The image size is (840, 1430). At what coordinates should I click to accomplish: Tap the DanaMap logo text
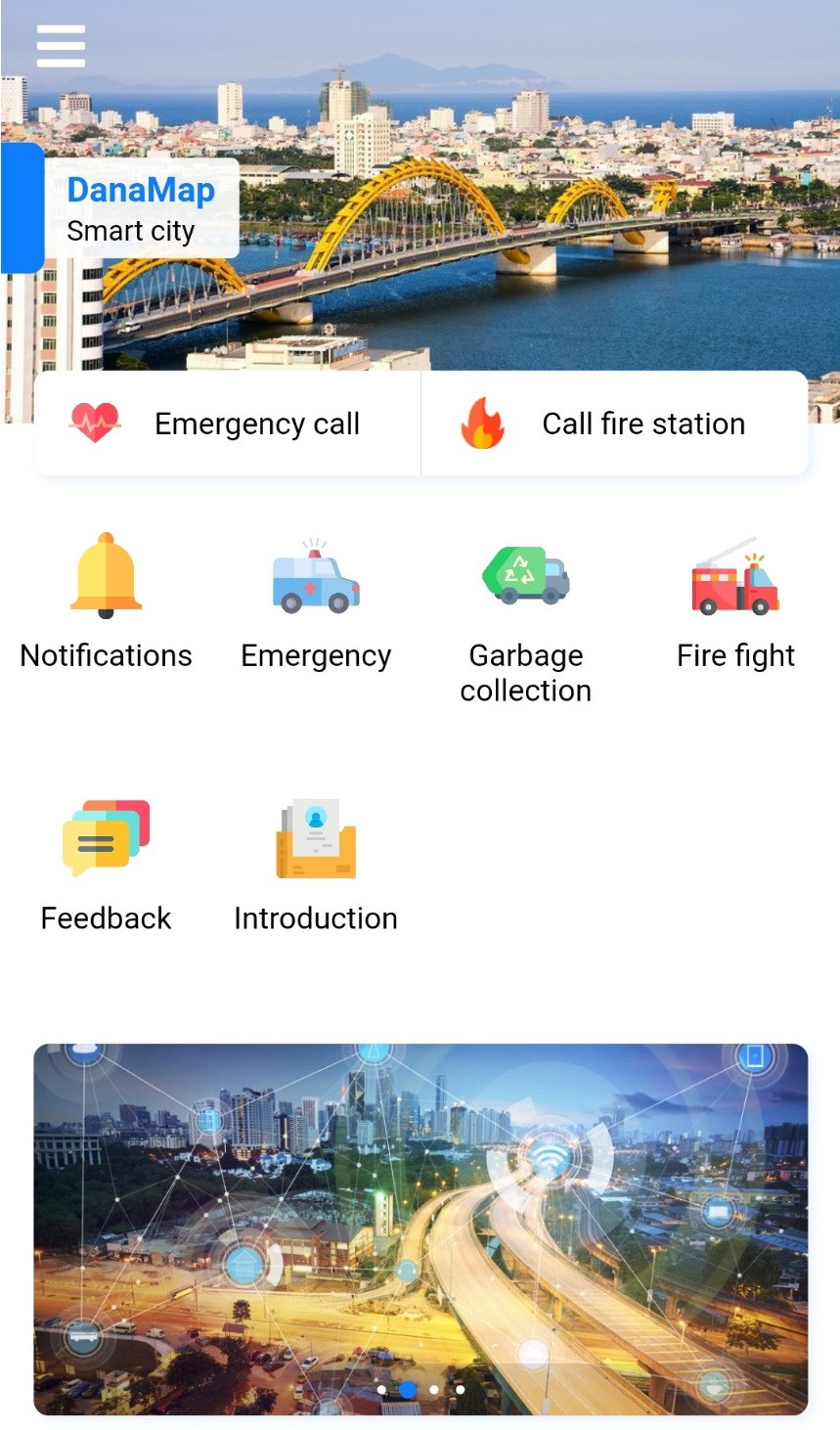coord(141,192)
